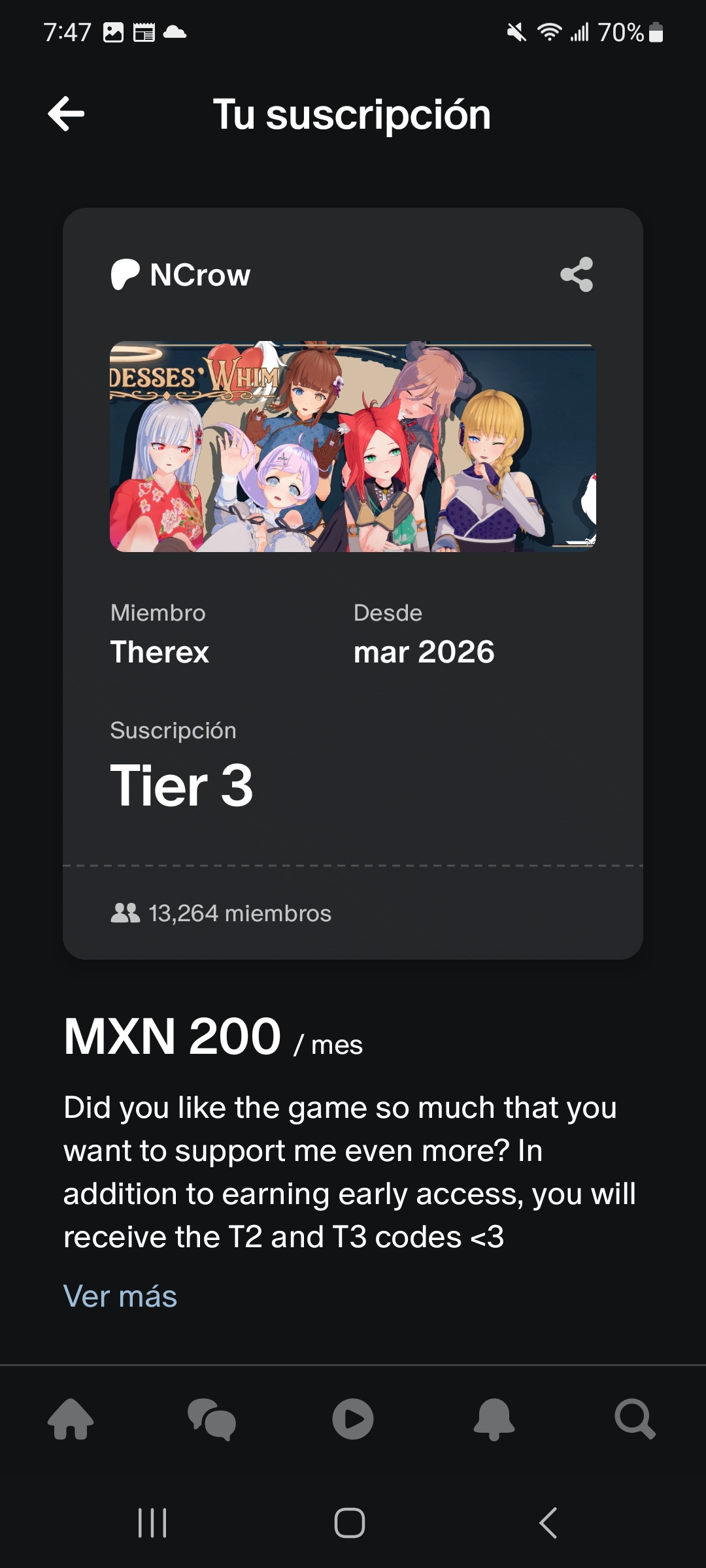Screen dimensions: 706x1568
Task: Tap the system home button
Action: pyautogui.click(x=350, y=1523)
